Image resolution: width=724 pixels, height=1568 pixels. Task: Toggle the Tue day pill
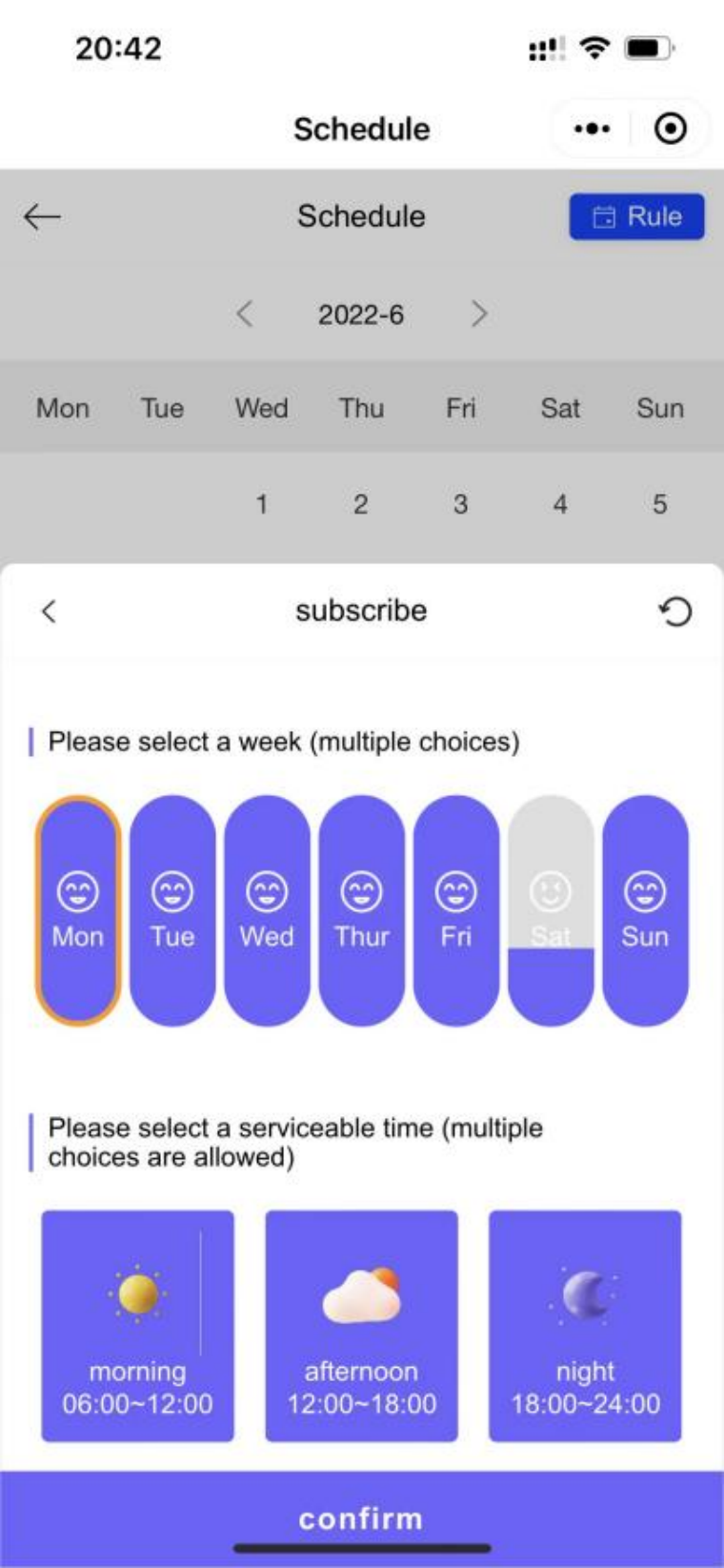[171, 910]
